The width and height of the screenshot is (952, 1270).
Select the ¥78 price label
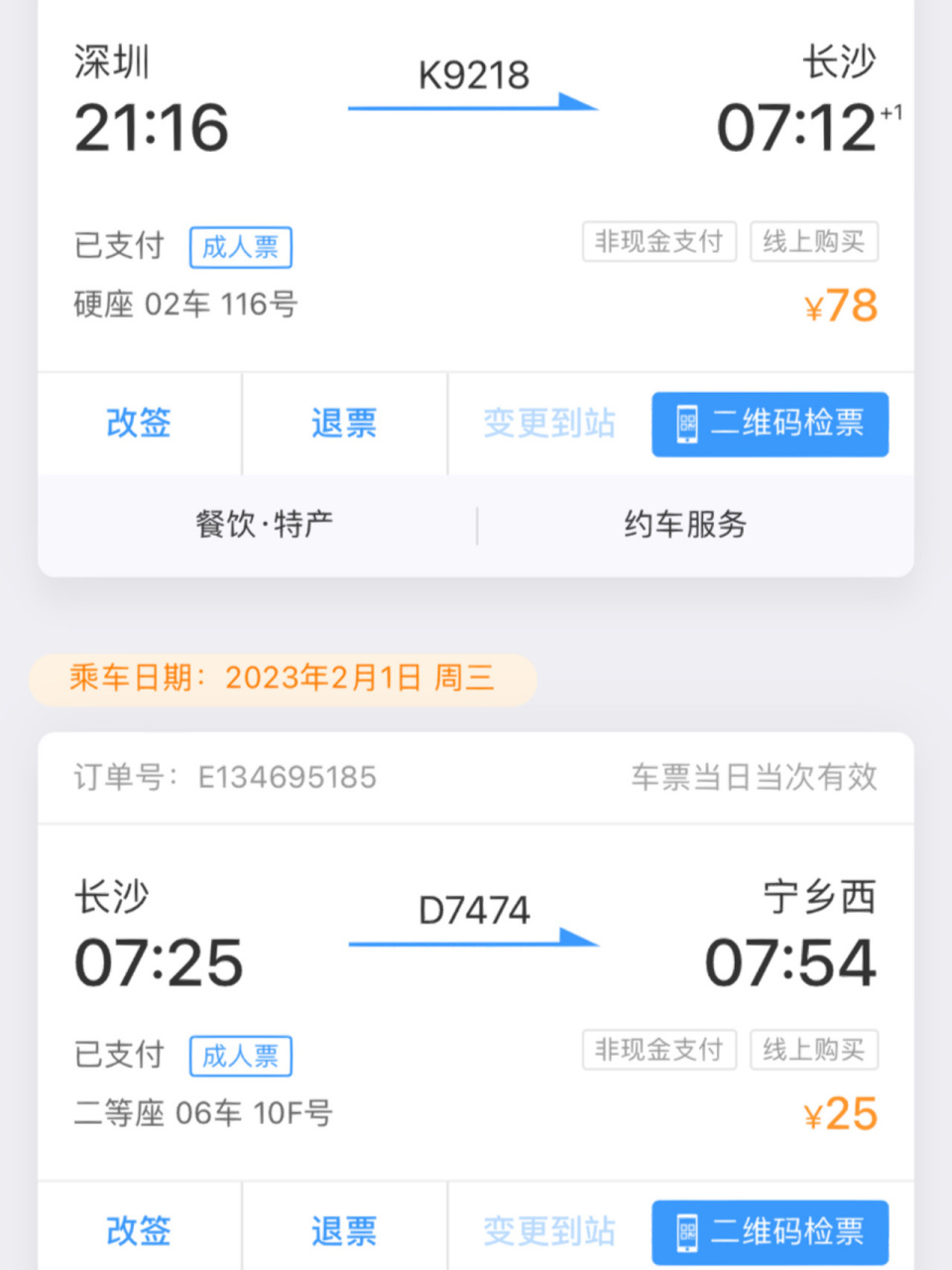[839, 306]
